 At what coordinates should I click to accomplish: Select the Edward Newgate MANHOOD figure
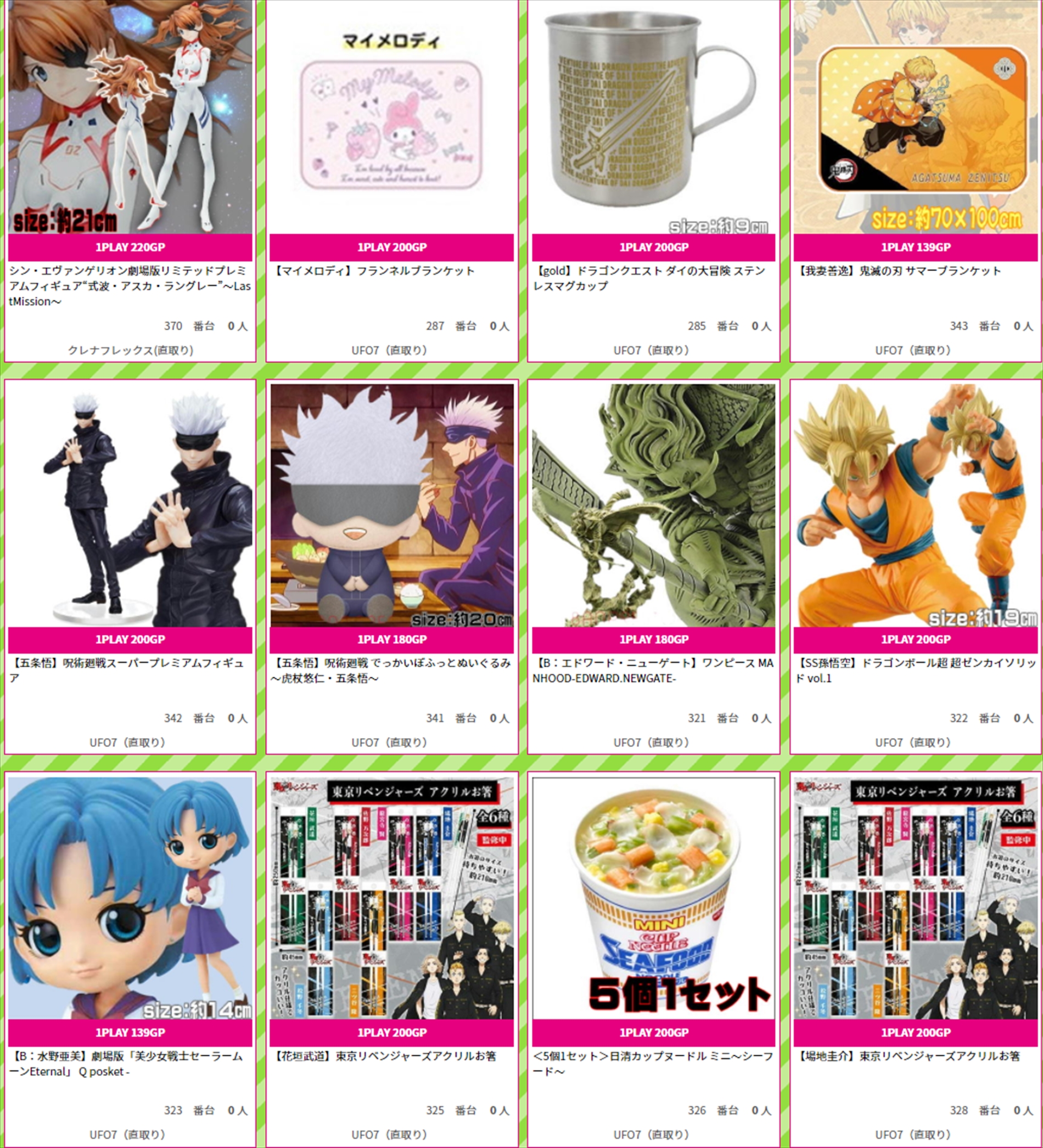point(653,505)
